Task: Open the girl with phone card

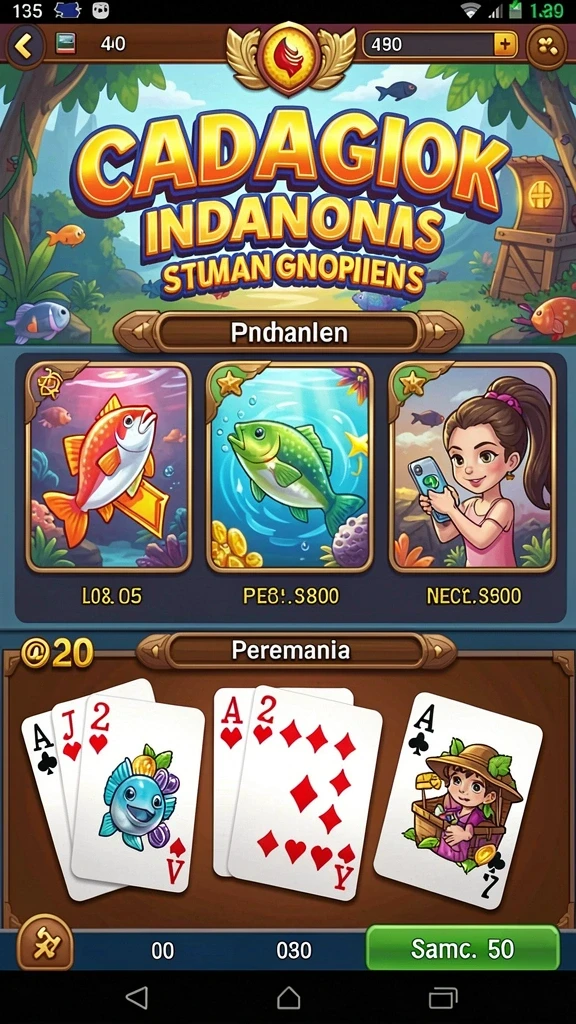Action: pos(472,466)
